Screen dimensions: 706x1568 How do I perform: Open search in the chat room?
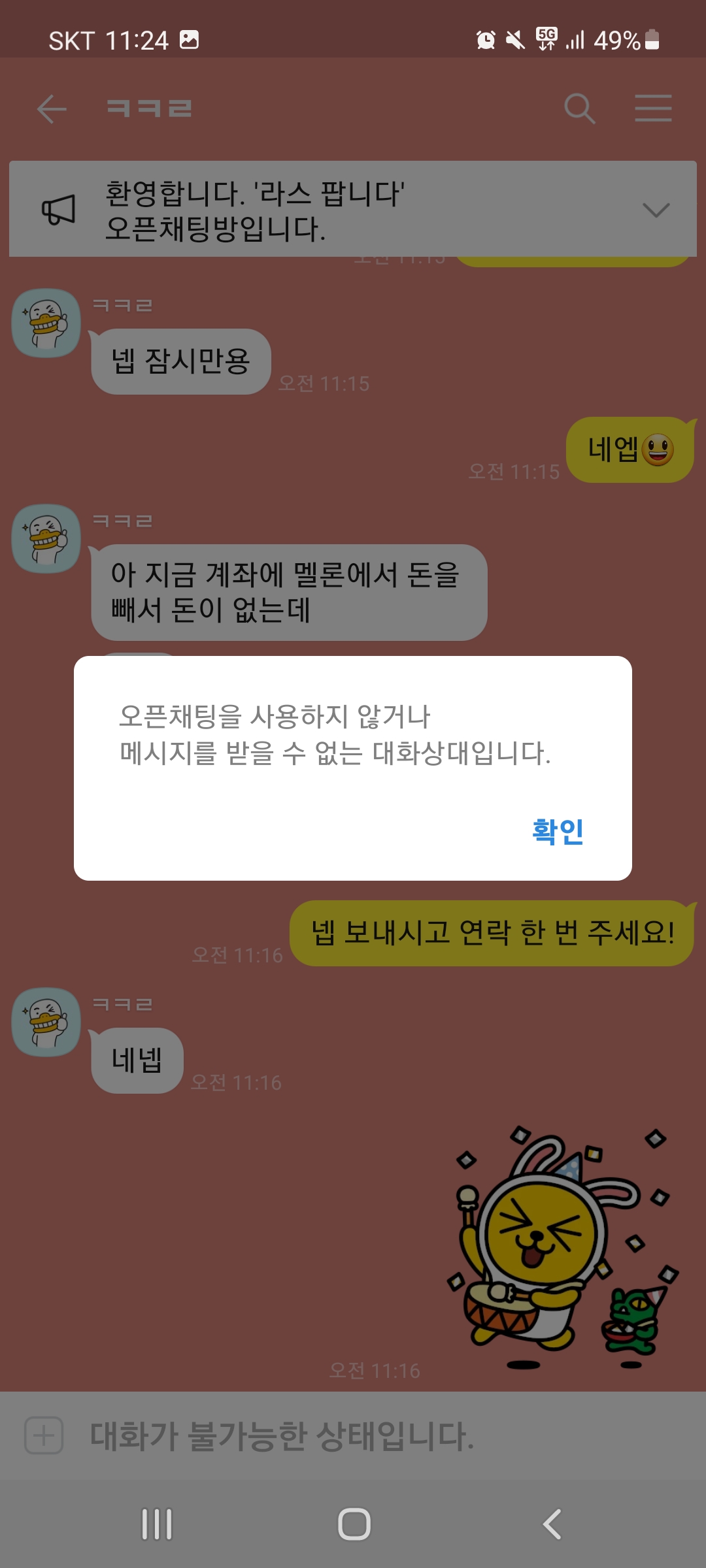point(580,108)
